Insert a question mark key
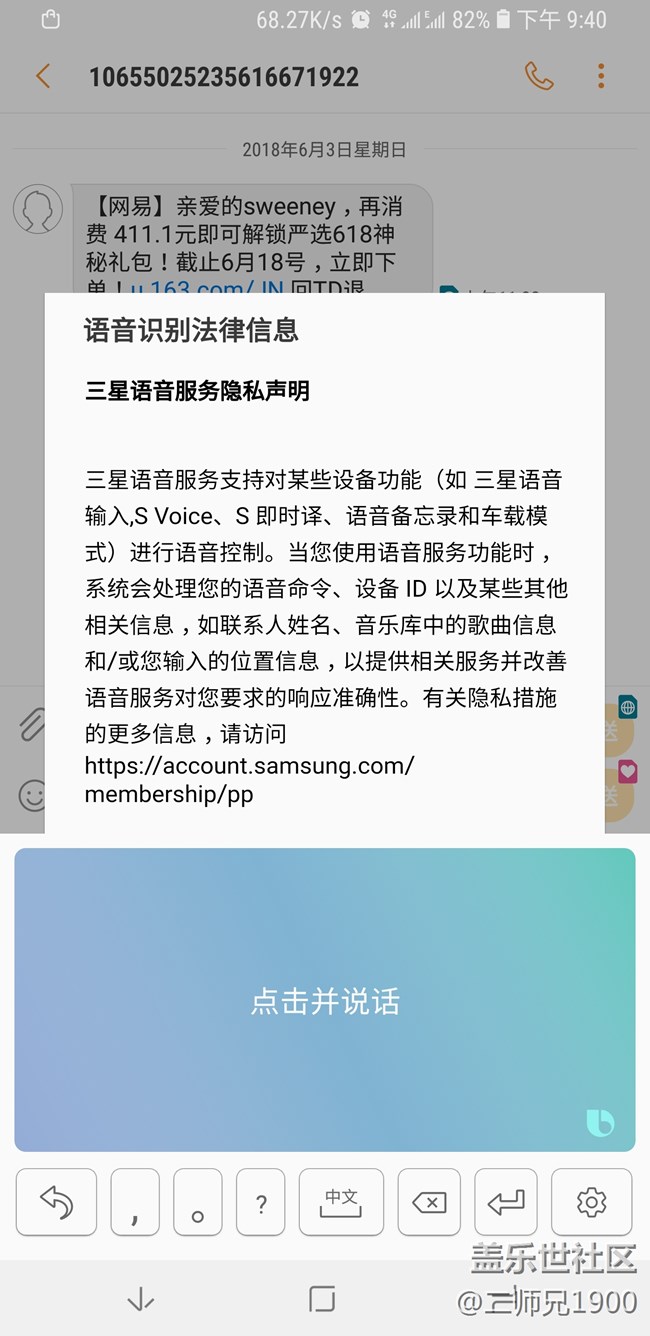The width and height of the screenshot is (650, 1336). (x=261, y=1202)
